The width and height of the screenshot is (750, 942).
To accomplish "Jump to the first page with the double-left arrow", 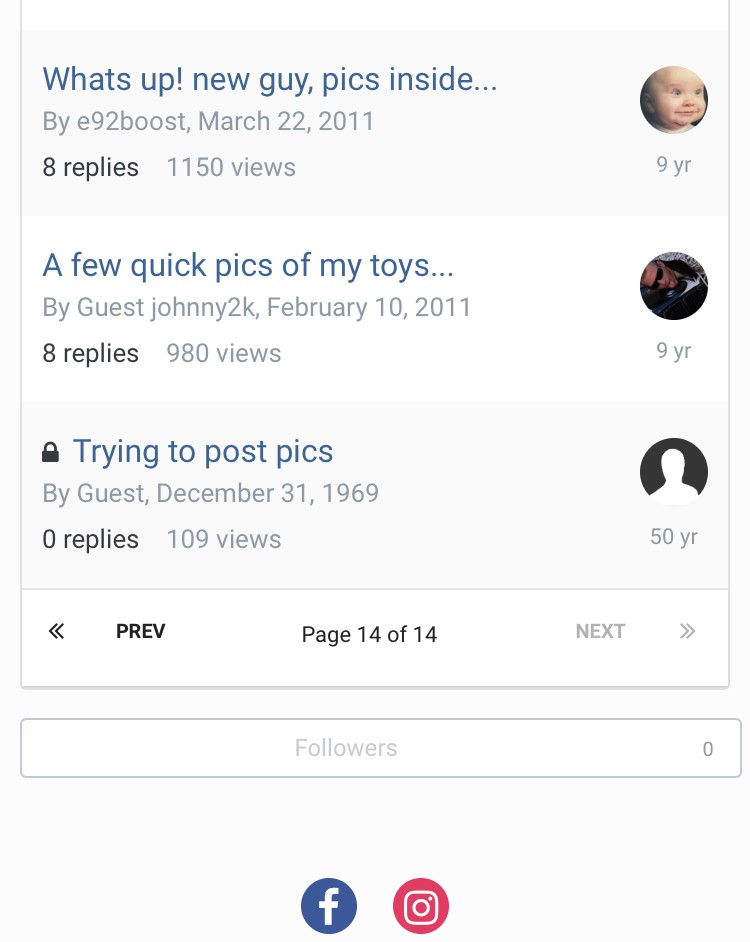I will coord(56,631).
